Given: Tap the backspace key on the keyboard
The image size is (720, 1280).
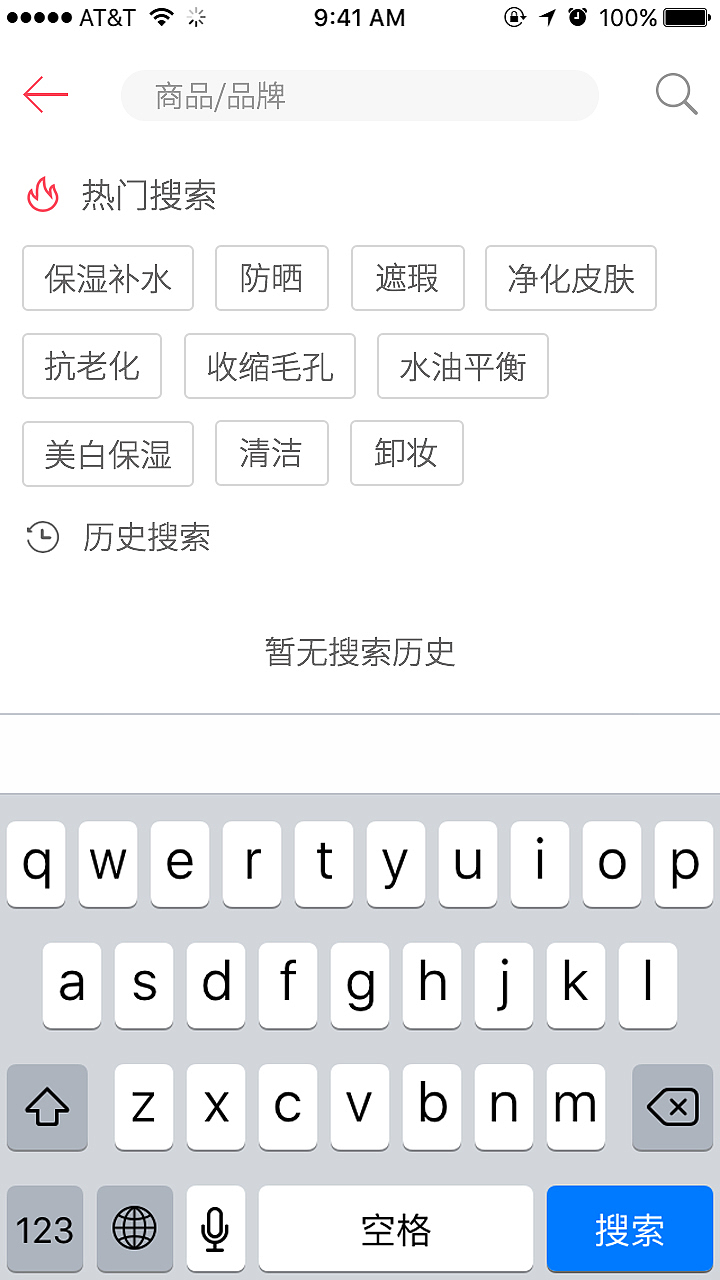Looking at the screenshot, I should click(x=672, y=1107).
